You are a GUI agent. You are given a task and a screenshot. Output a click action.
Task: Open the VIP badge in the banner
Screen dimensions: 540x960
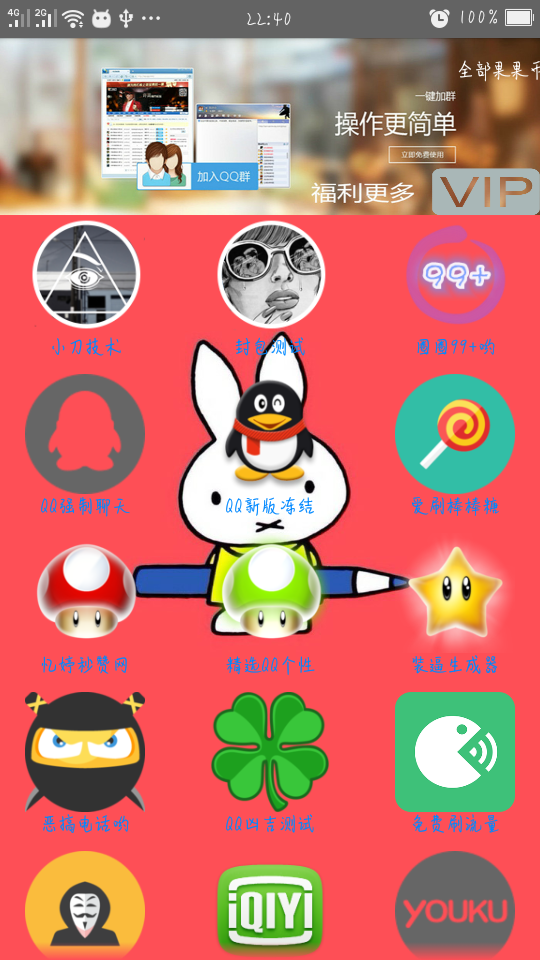[486, 192]
